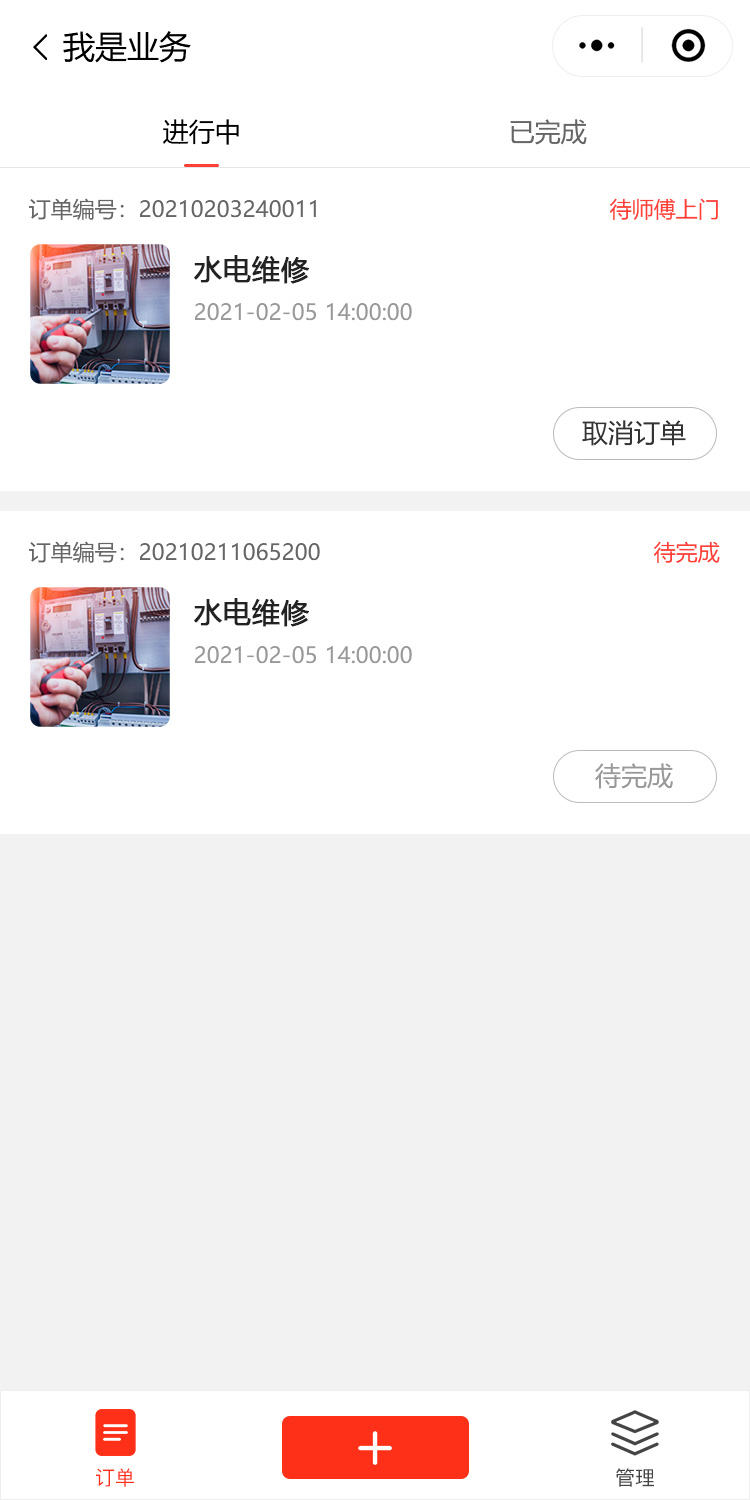Image resolution: width=750 pixels, height=1500 pixels.
Task: Go back from 我是业务 page
Action: pos(40,47)
